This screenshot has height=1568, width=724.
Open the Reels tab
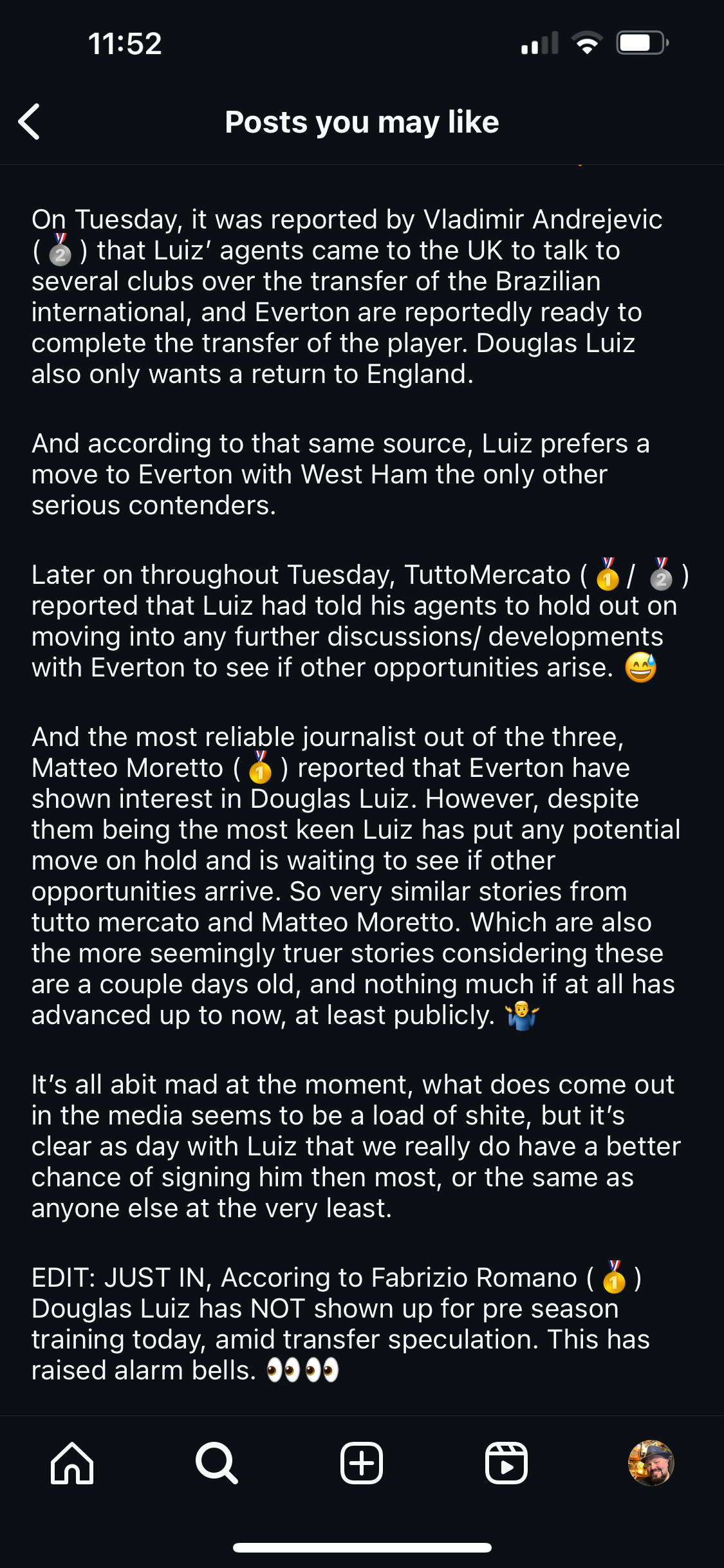coord(506,1463)
